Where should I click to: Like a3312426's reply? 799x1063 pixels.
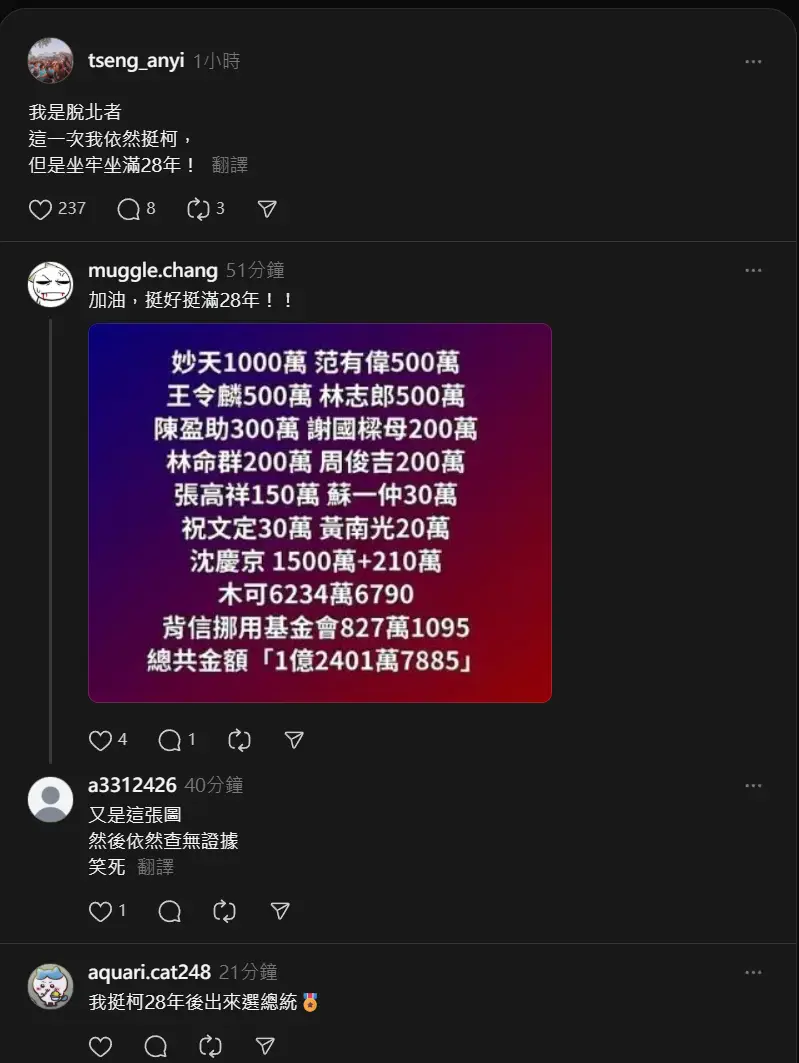[100, 911]
